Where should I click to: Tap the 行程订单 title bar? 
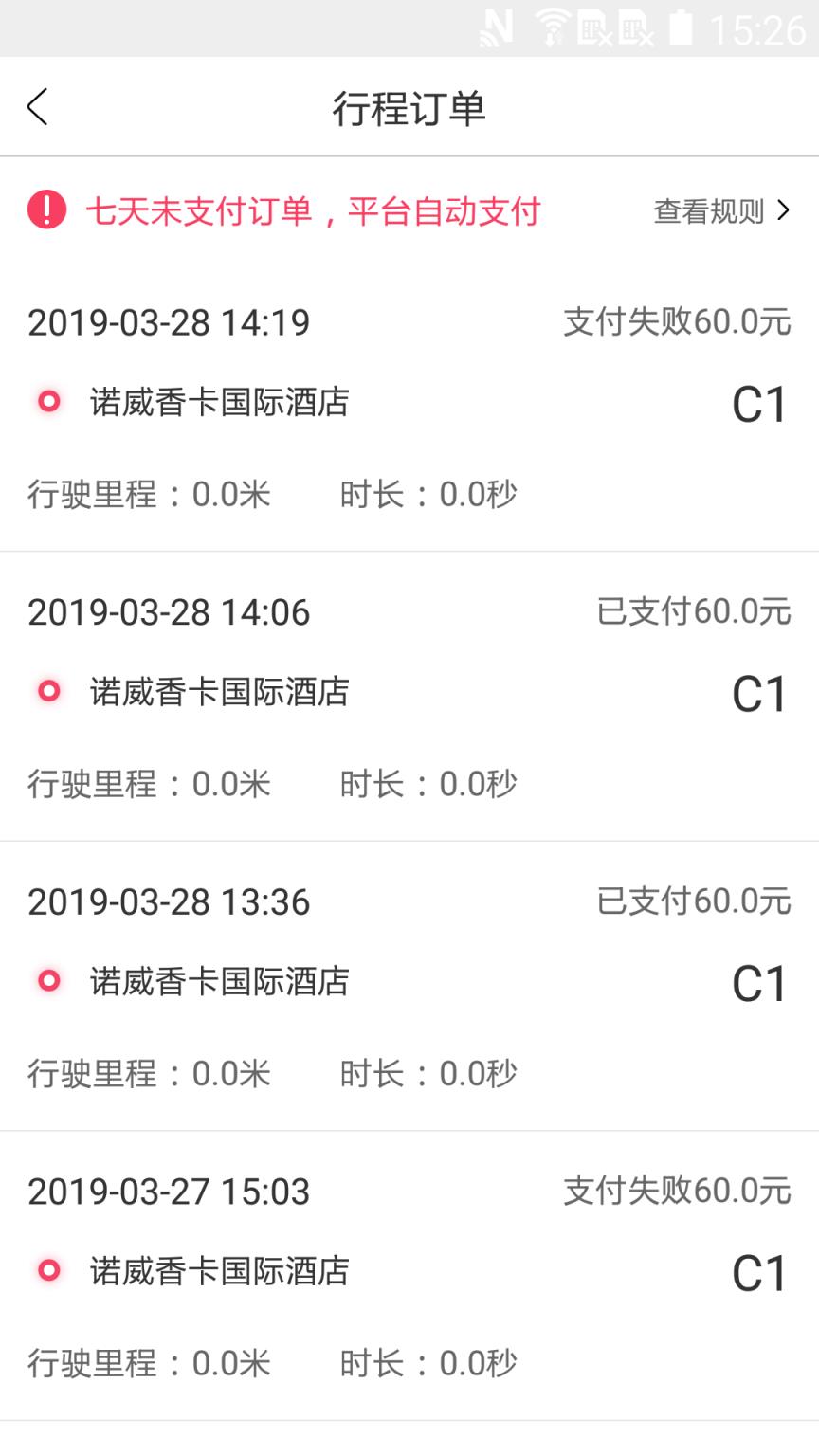[409, 107]
